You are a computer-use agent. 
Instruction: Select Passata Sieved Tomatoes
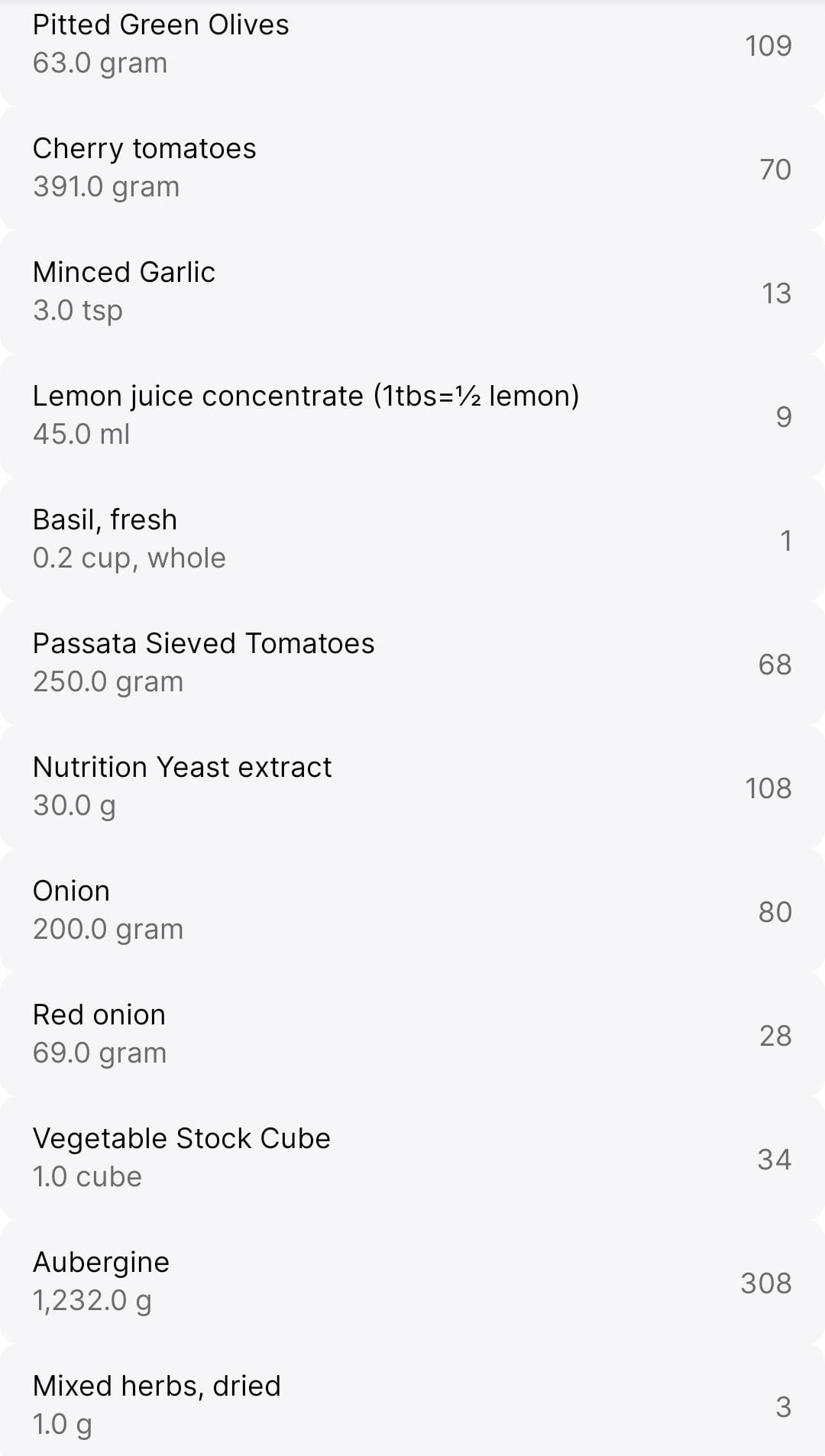(412, 663)
